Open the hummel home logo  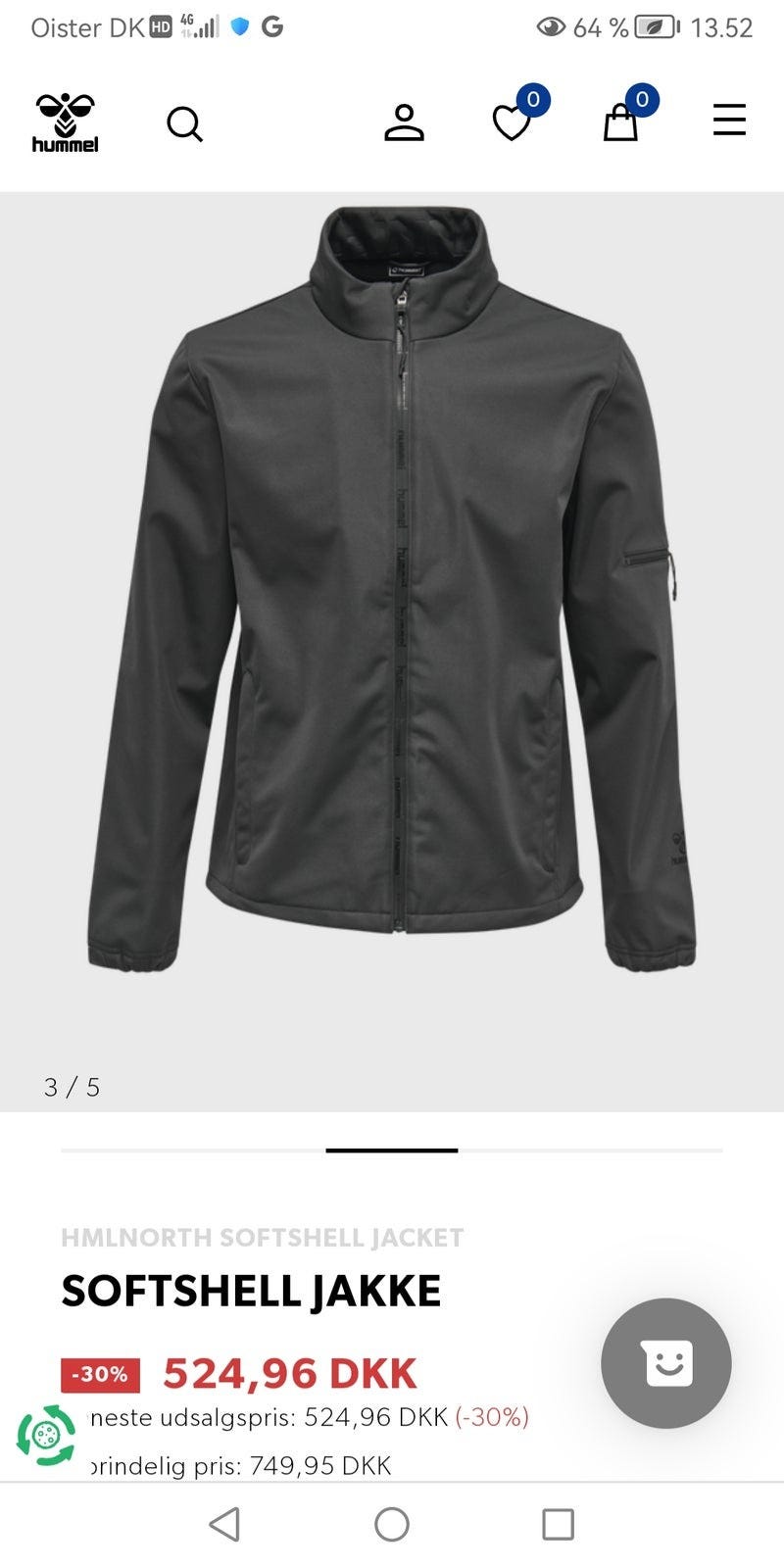66,122
